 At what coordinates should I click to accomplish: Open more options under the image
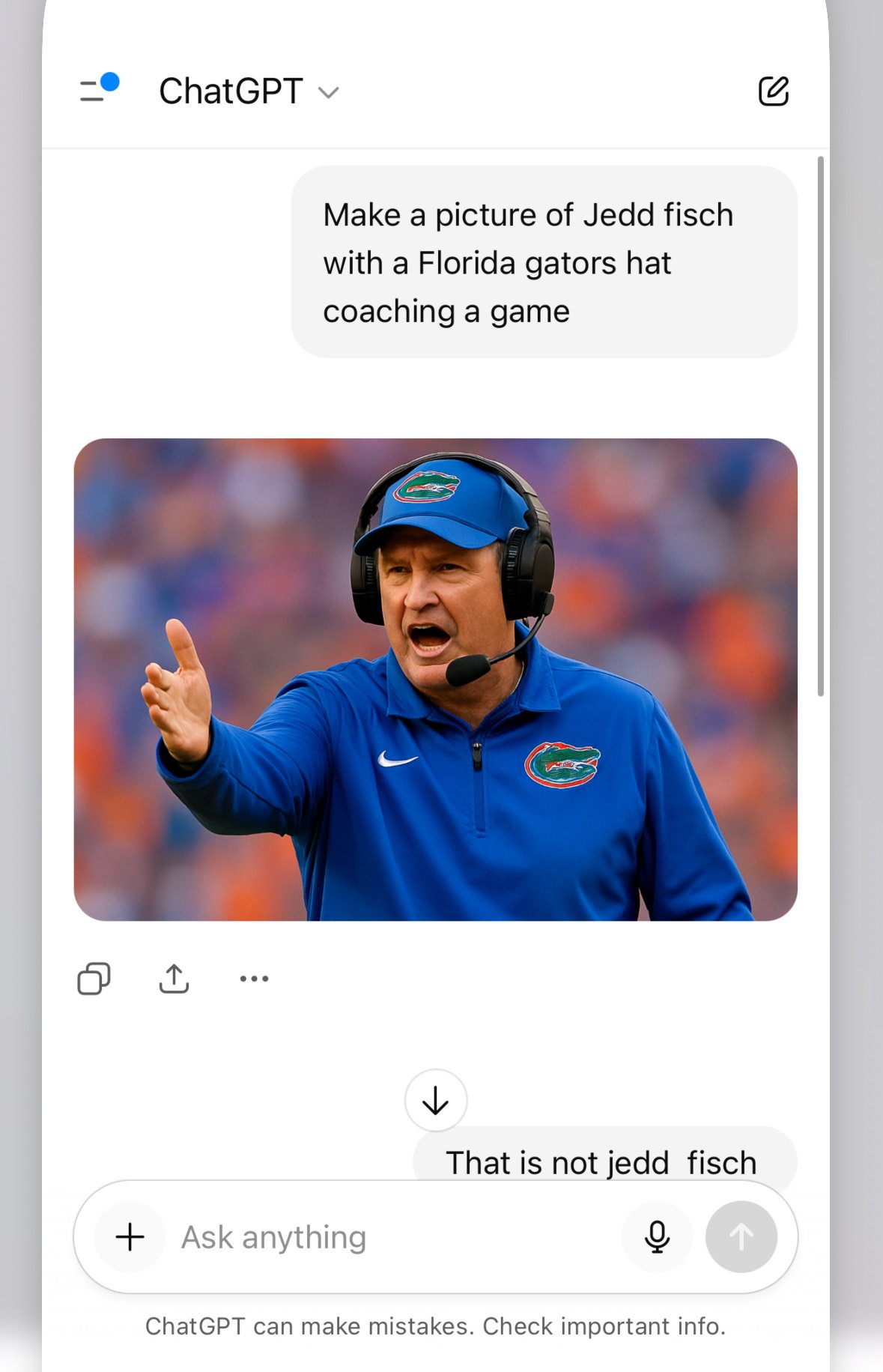[254, 979]
